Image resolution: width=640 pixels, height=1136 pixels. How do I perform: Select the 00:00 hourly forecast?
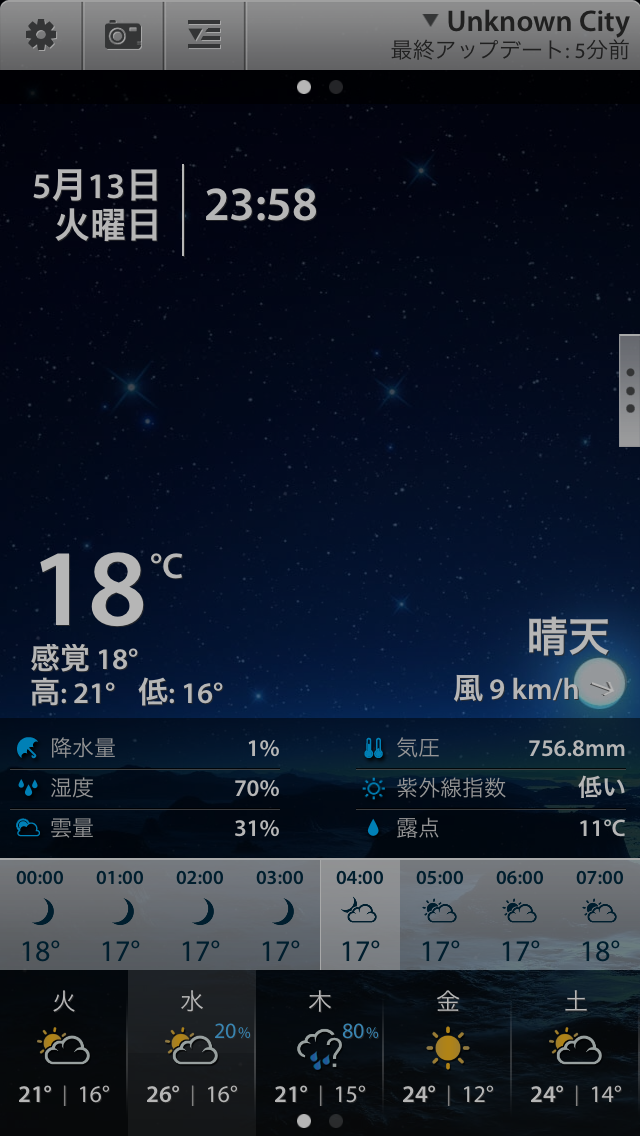point(40,915)
